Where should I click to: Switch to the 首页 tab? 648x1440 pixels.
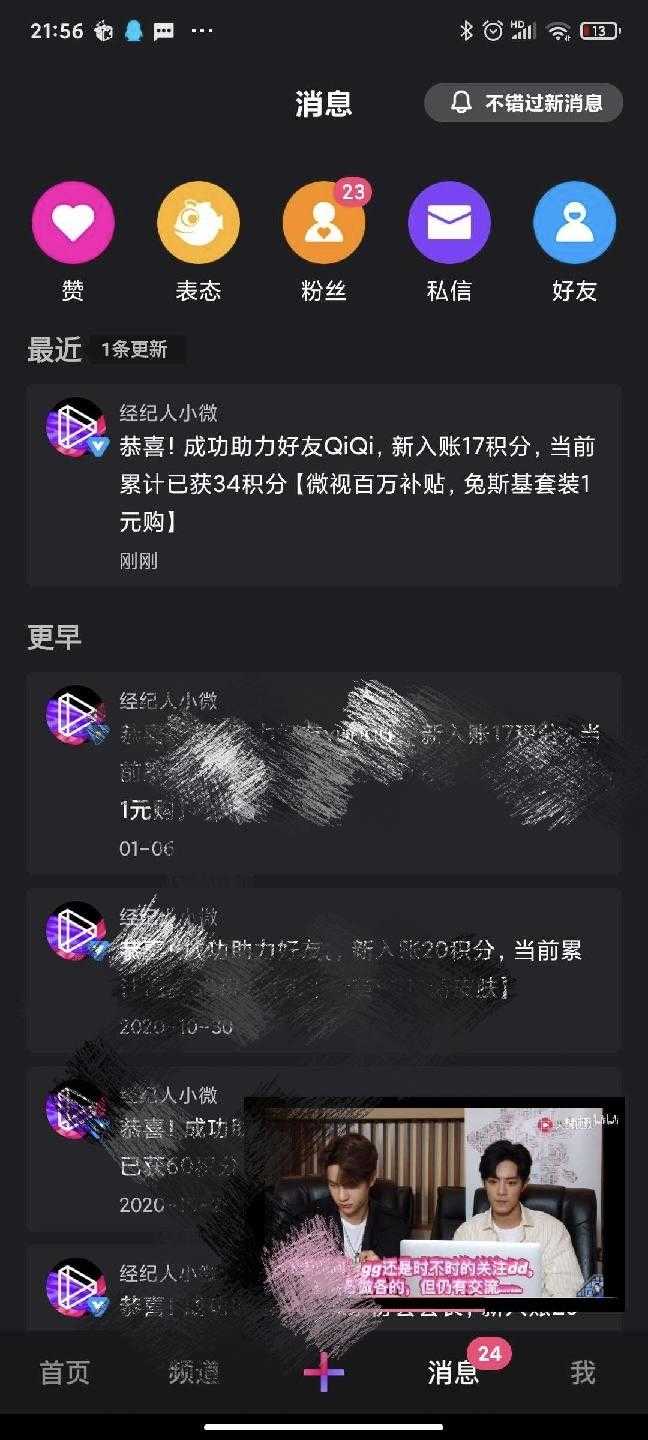(x=65, y=1373)
